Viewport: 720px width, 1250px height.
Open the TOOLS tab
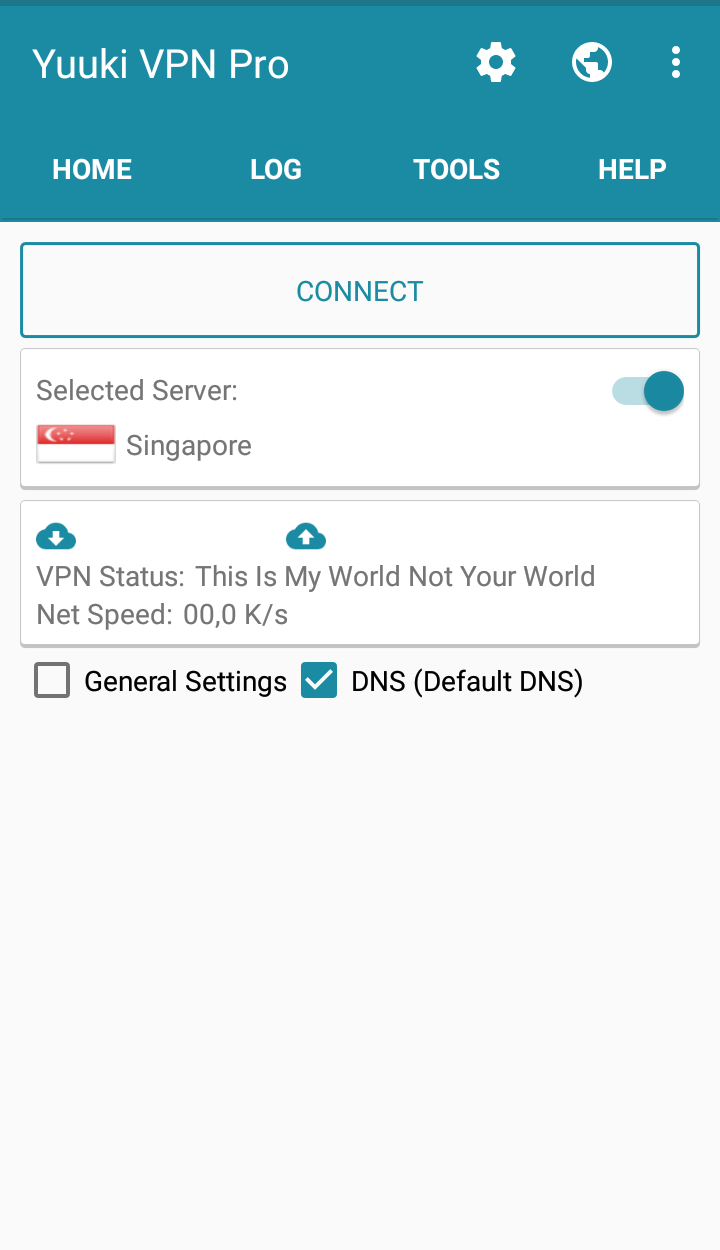457,170
